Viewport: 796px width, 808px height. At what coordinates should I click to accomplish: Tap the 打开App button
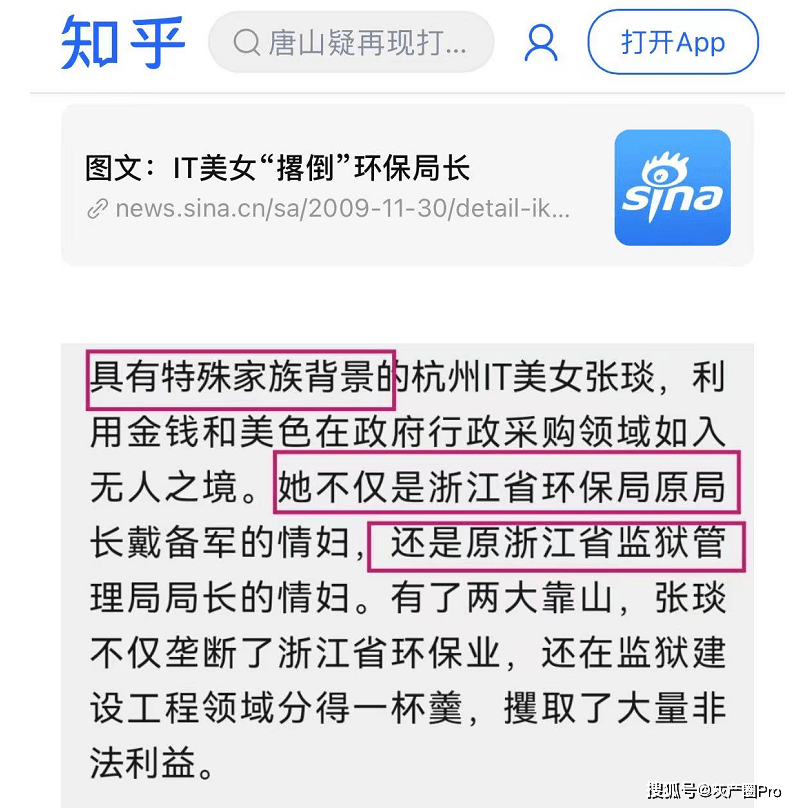coord(673,43)
